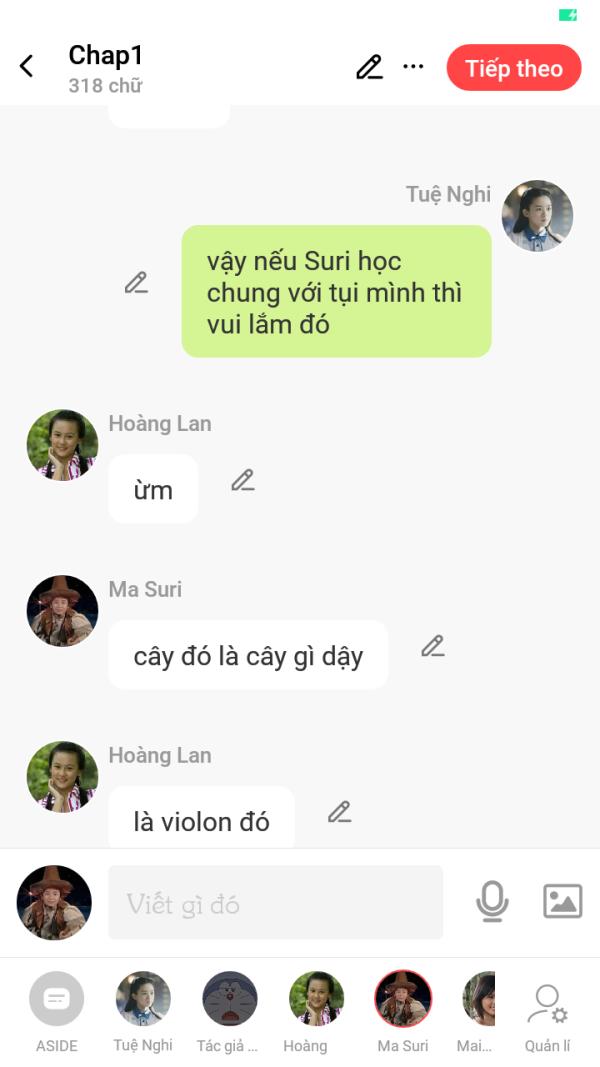This screenshot has width=600, height=1067.
Task: Pick Hoàng in the character bar
Action: pyautogui.click(x=316, y=1012)
